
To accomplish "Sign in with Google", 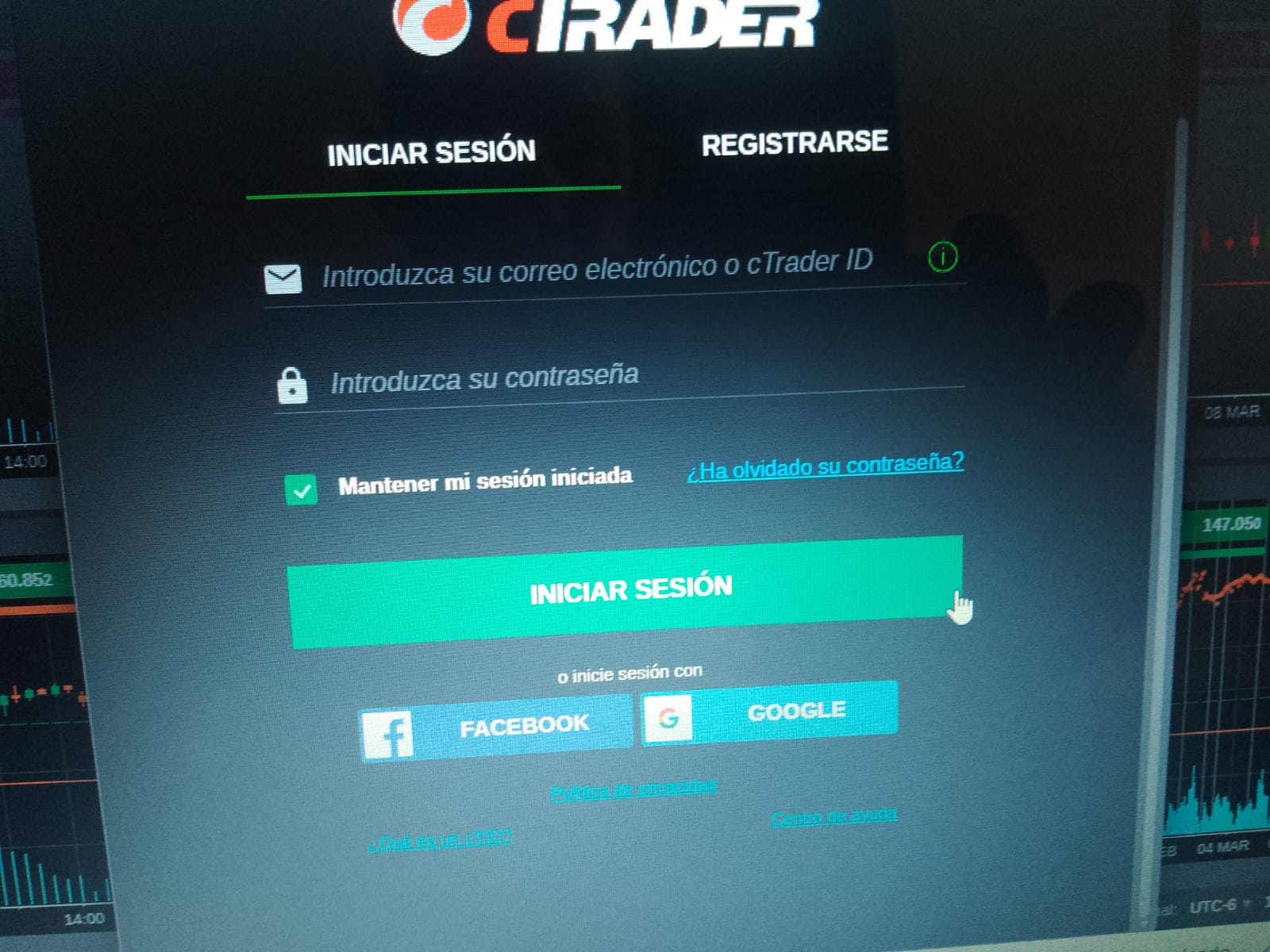I will [x=770, y=713].
